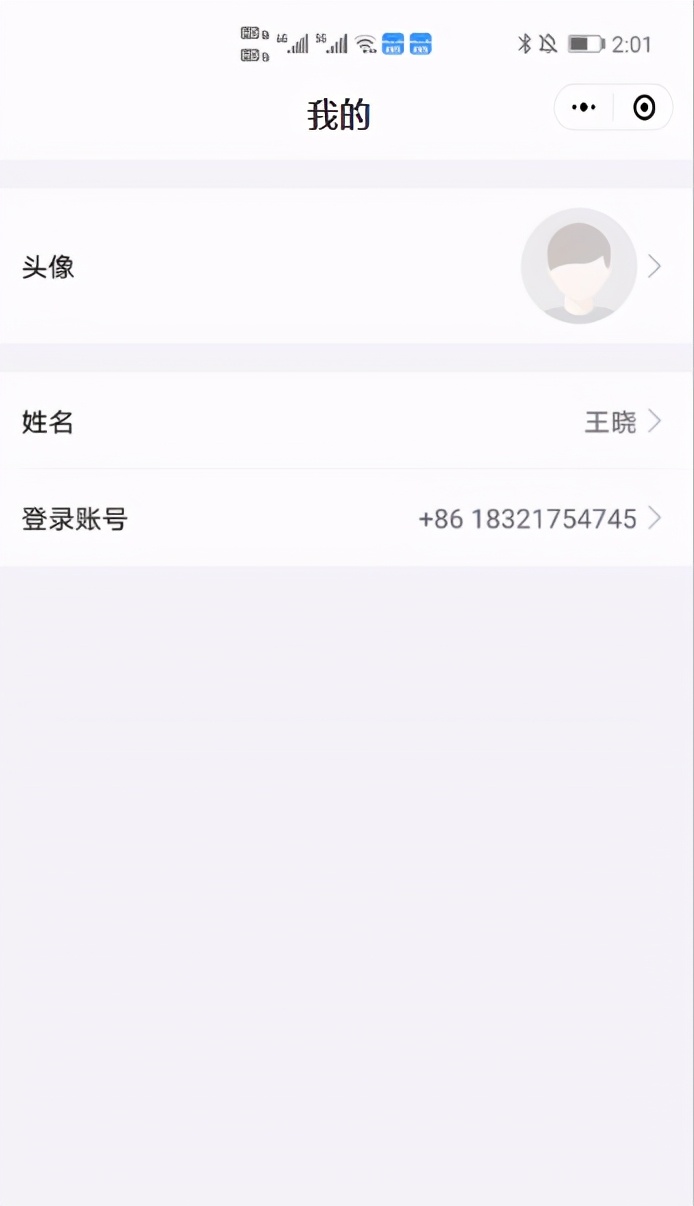Screen dimensions: 694x1206
Task: Open the 登录账号 login account row
Action: click(x=347, y=518)
